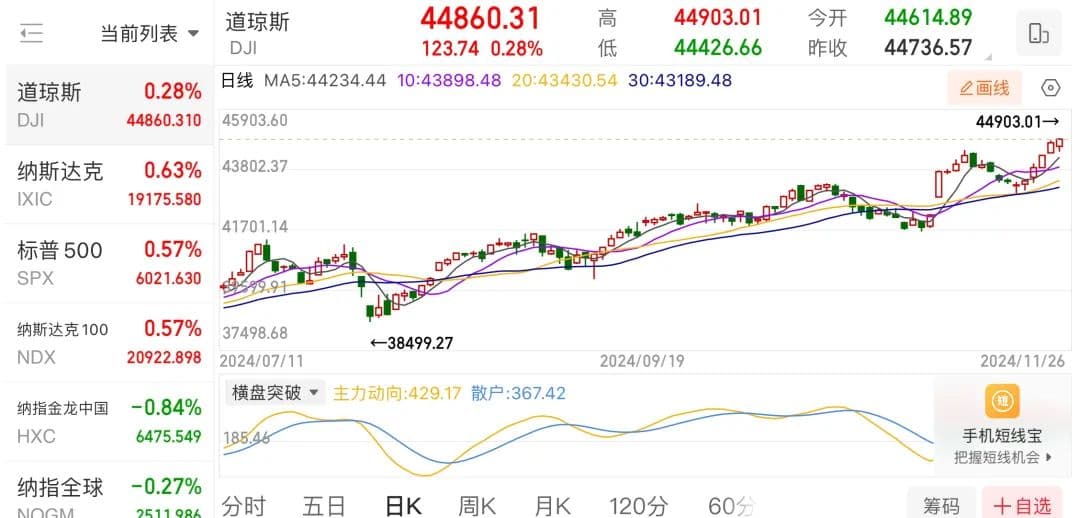Select 纳斯达克100 NDX in the list
This screenshot has height=518, width=1080.
point(108,342)
